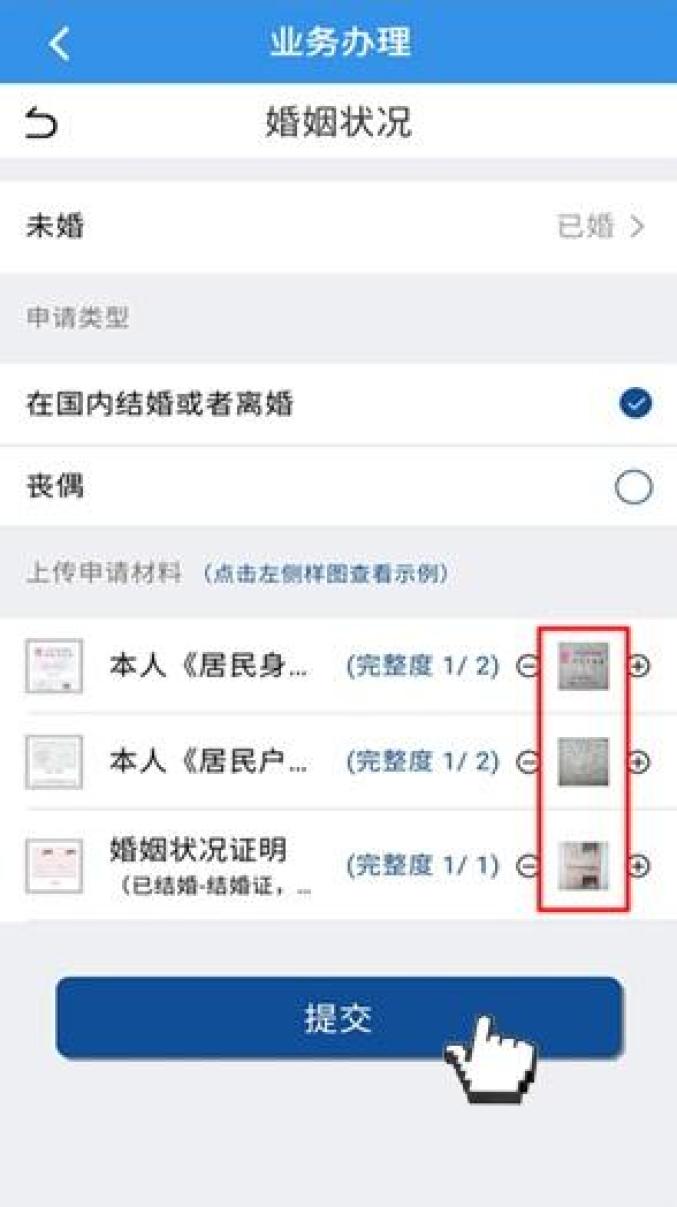Go back using the top-left chevron

(x=60, y=43)
